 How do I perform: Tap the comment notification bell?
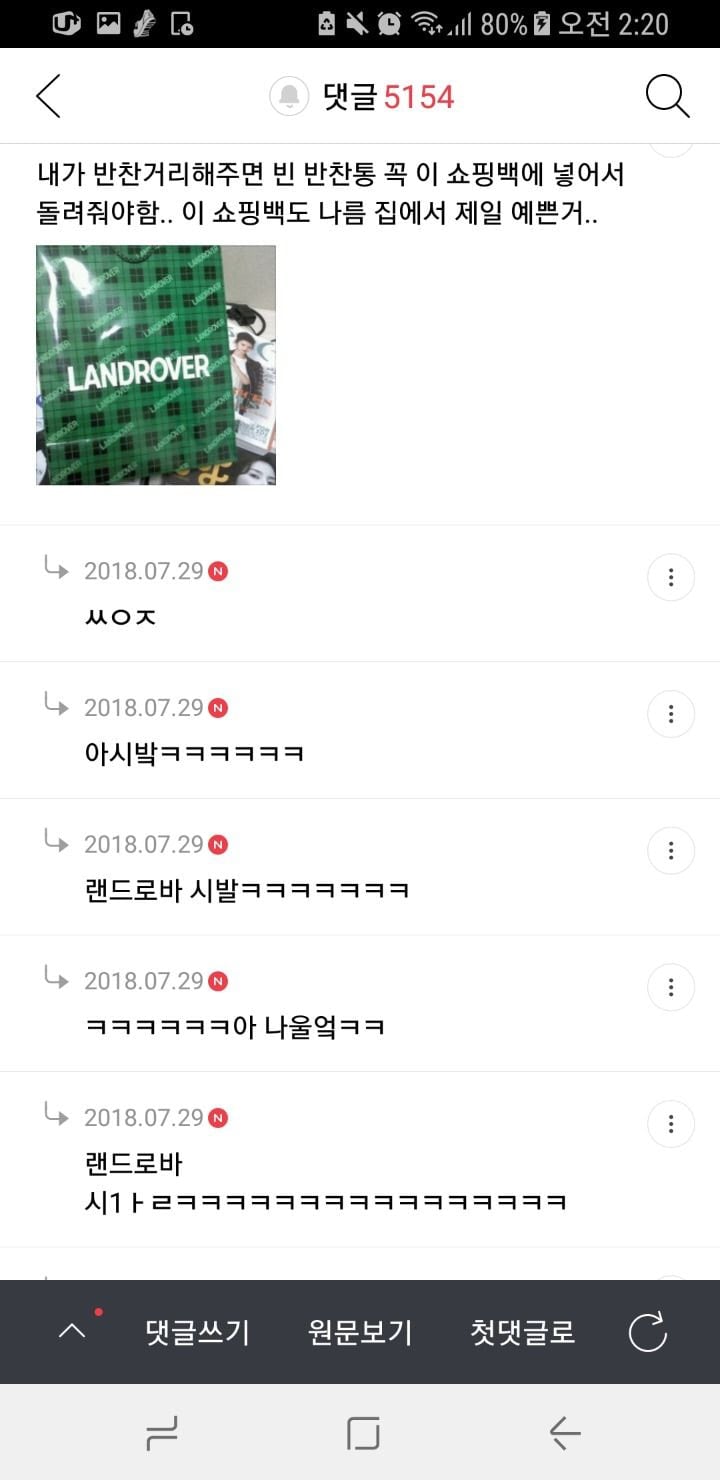coord(289,97)
